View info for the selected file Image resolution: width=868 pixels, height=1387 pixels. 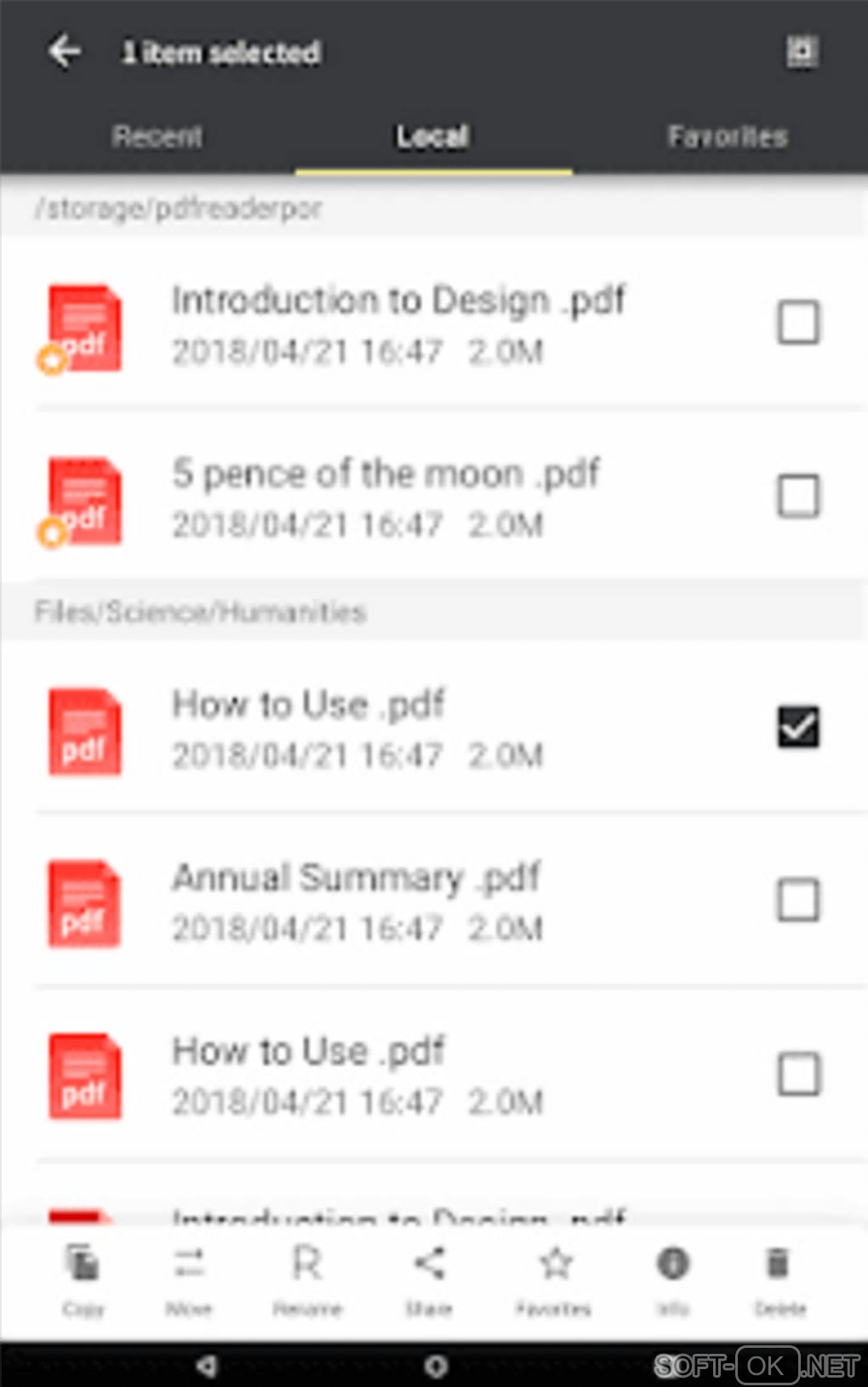[673, 1278]
